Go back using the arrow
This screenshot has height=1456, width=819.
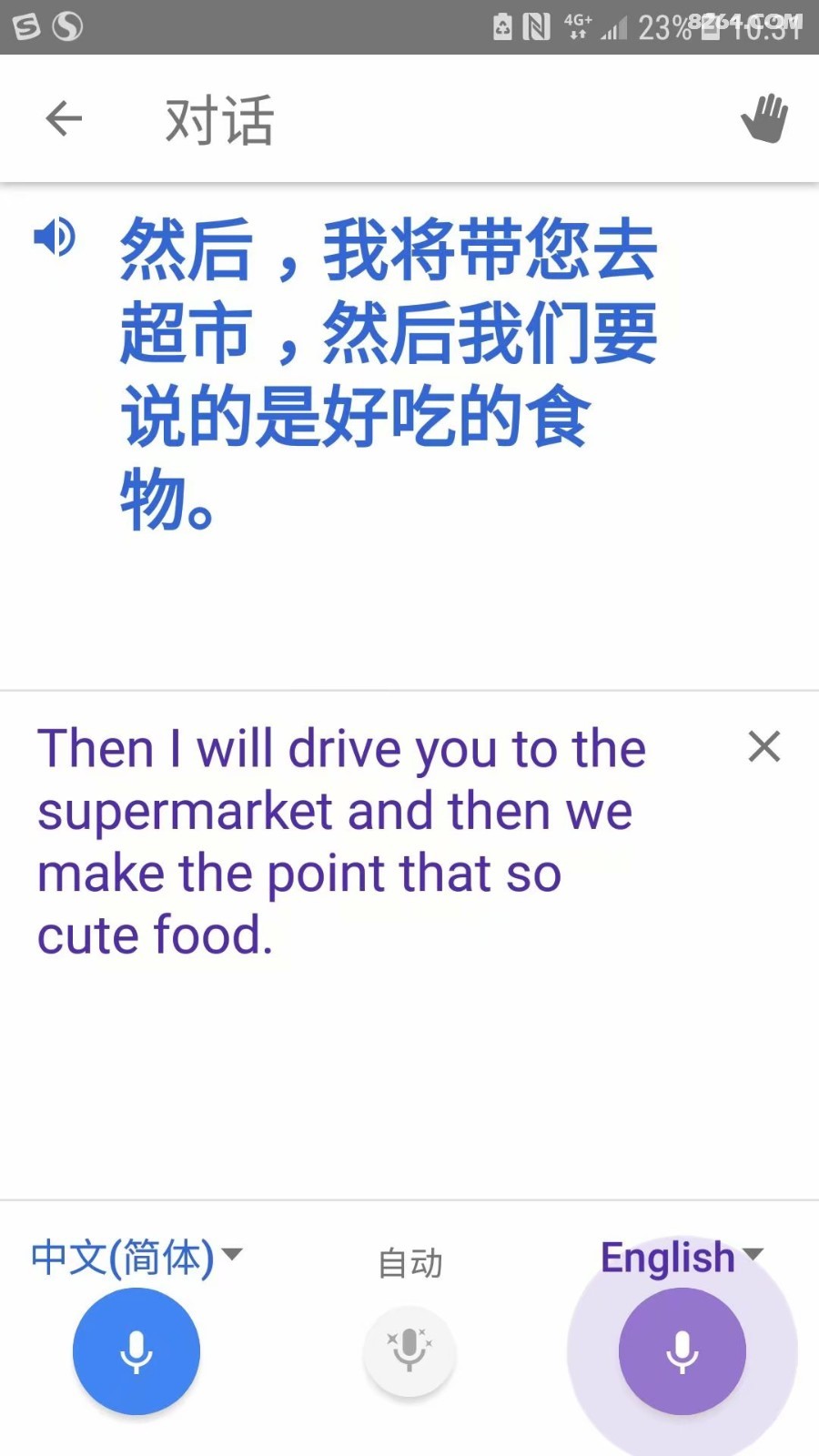point(64,118)
